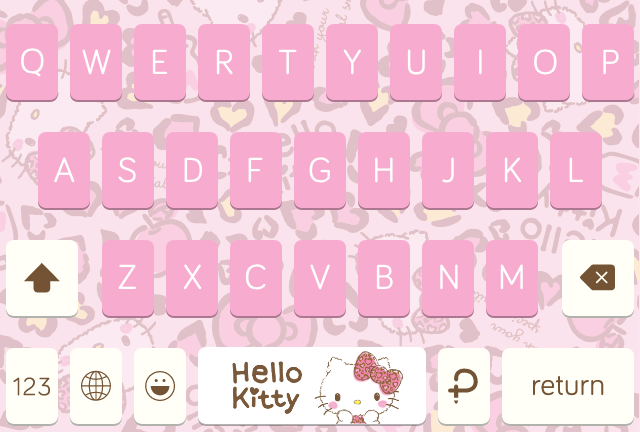Viewport: 640px width, 432px height.
Task: Delete a character with the backspace key
Action: tap(597, 278)
